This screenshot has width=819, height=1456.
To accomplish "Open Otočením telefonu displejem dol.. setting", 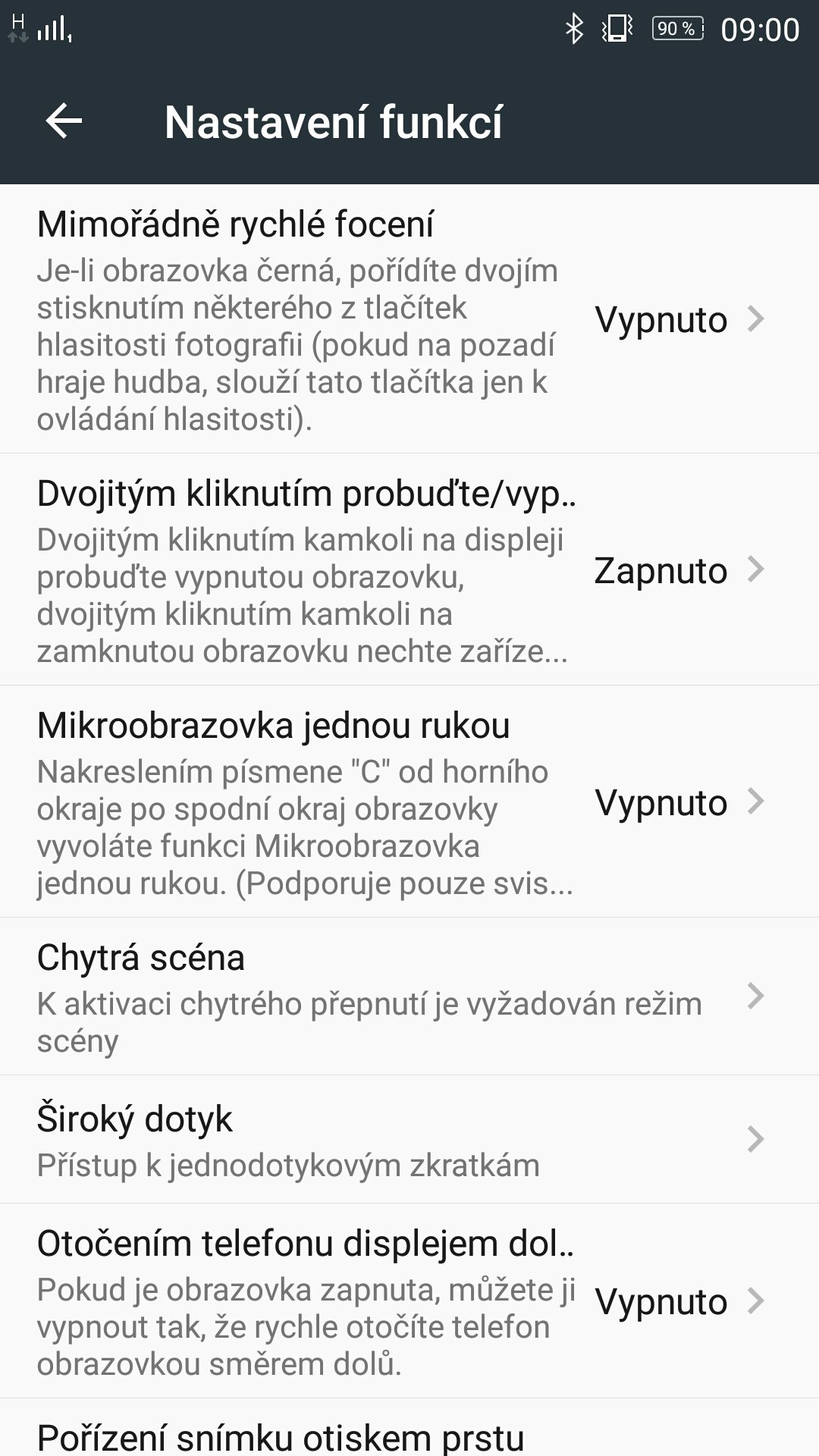I will pos(409,1301).
